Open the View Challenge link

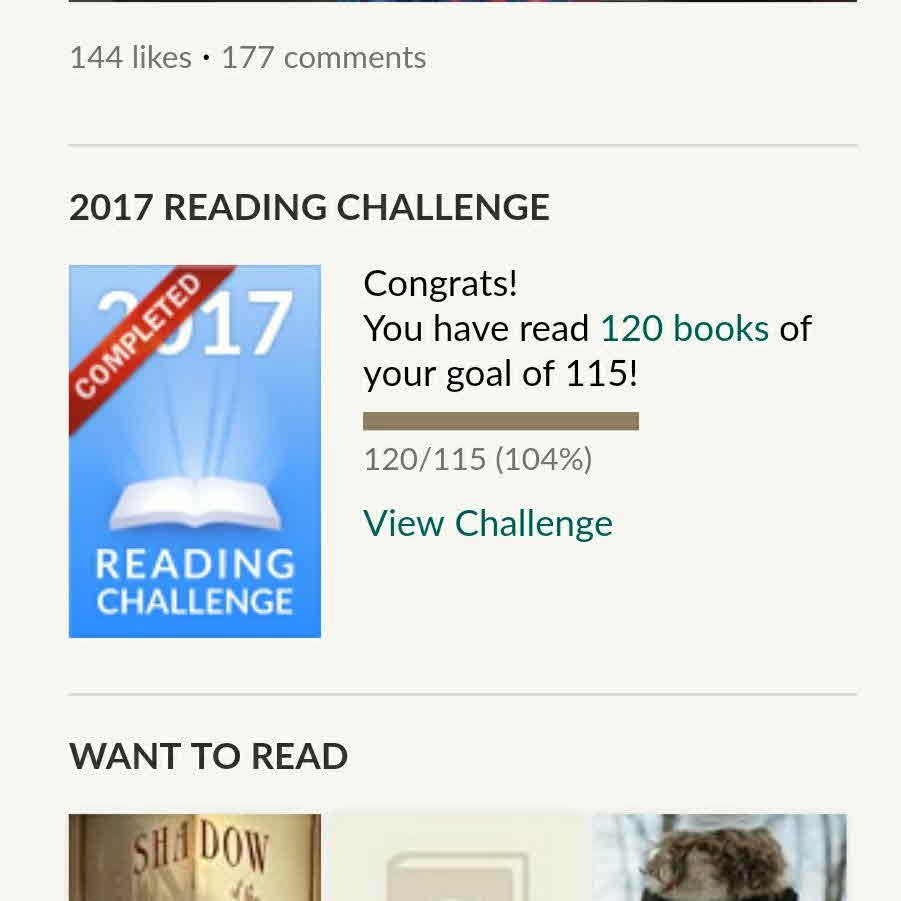[487, 523]
